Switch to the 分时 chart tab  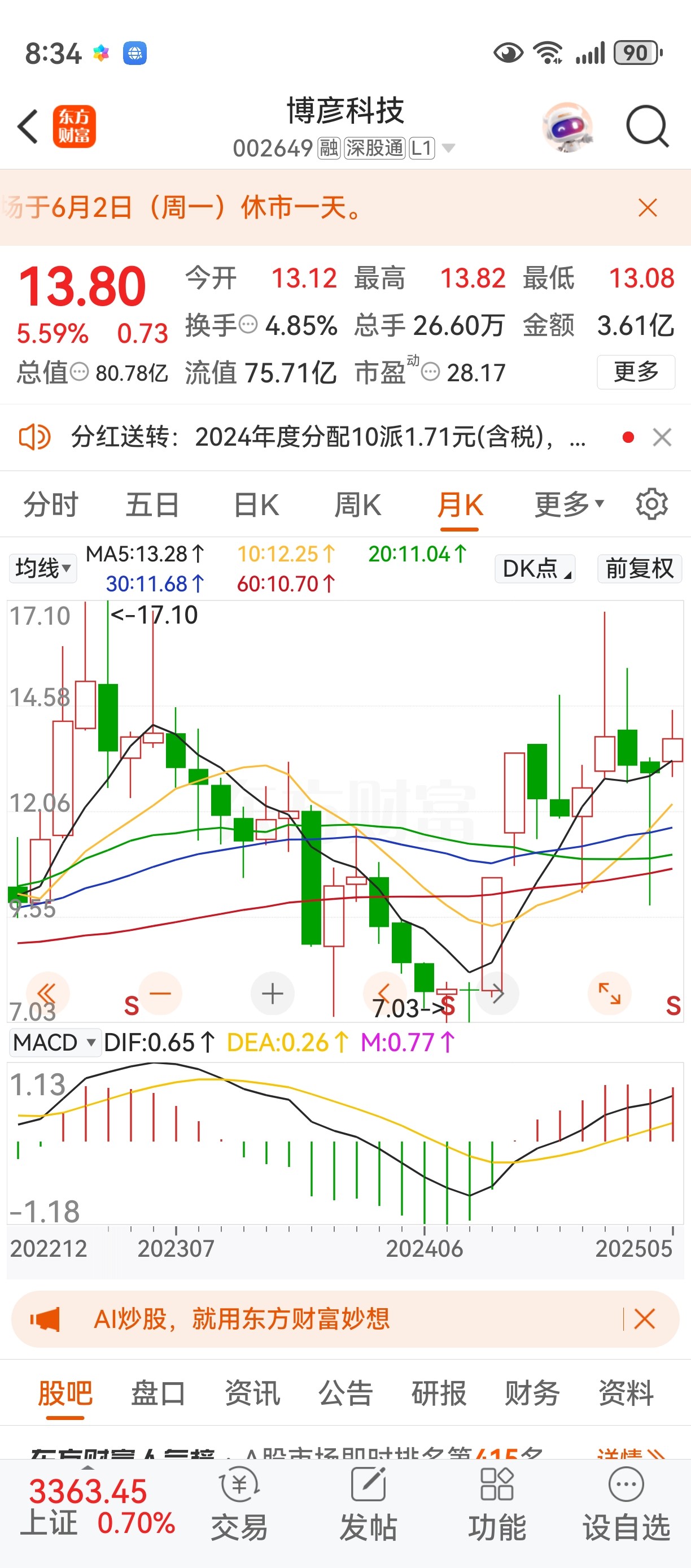coord(51,504)
